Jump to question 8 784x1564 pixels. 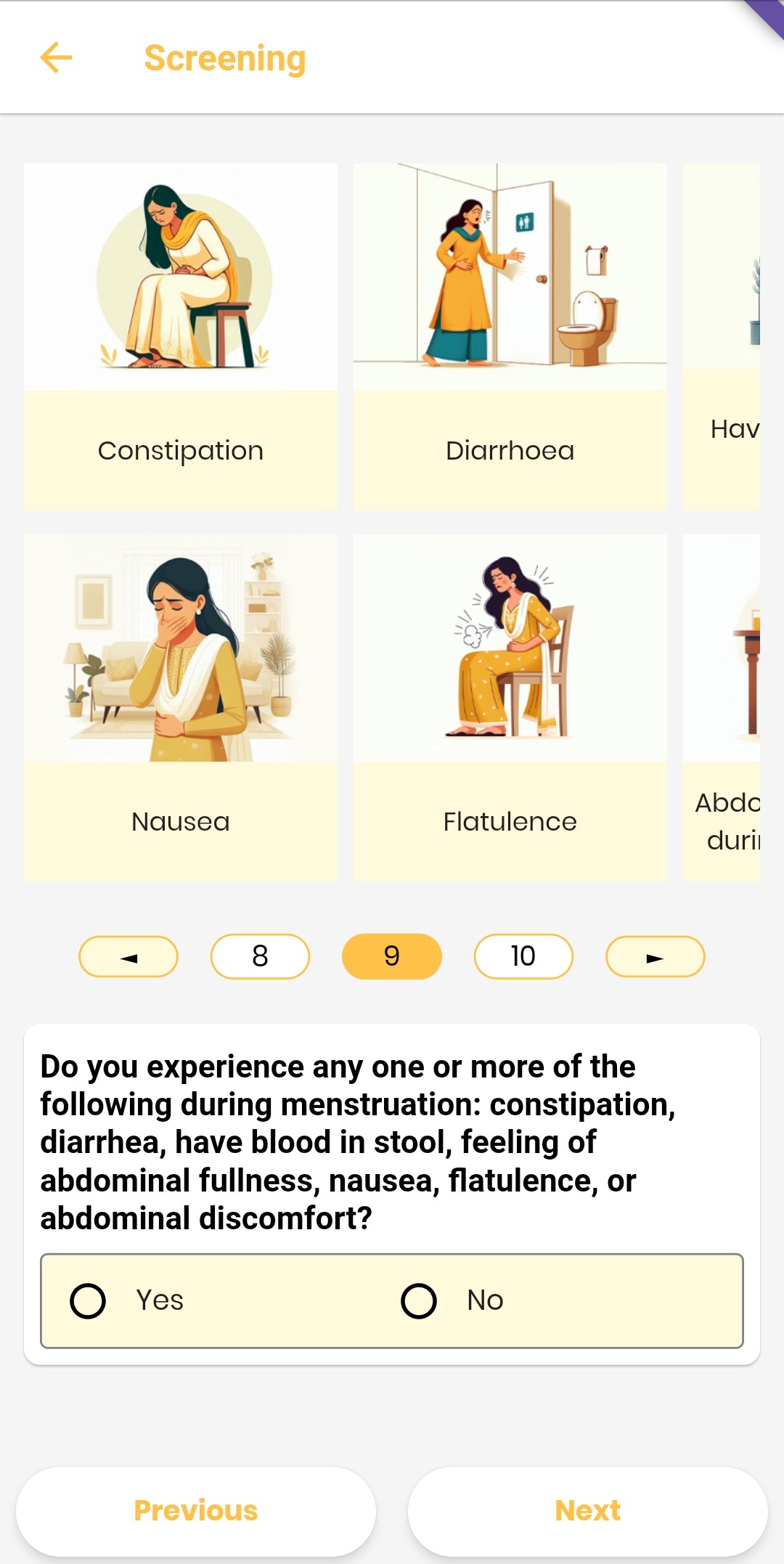(x=260, y=956)
